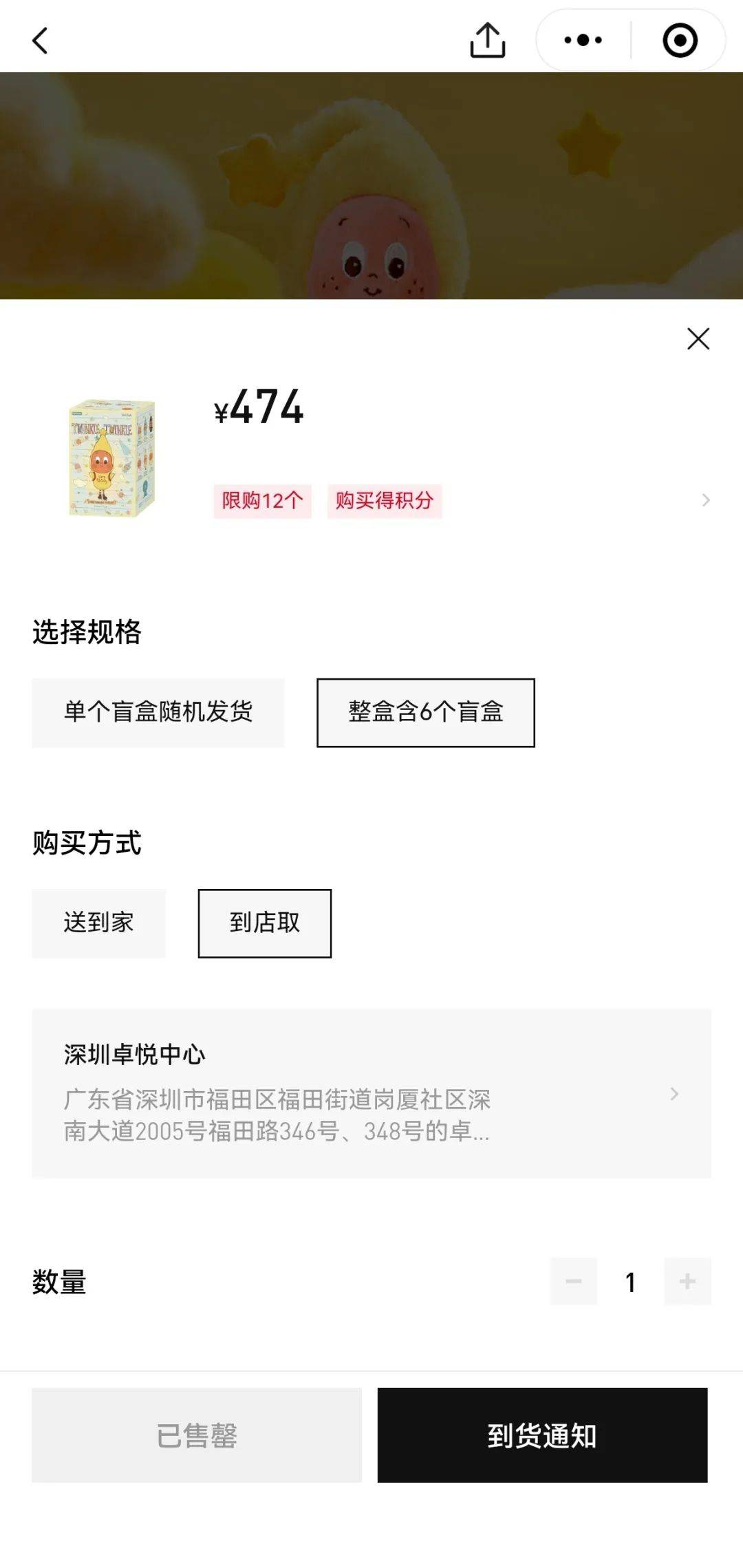Select 整盒含6个盲盒 option

pyautogui.click(x=426, y=713)
